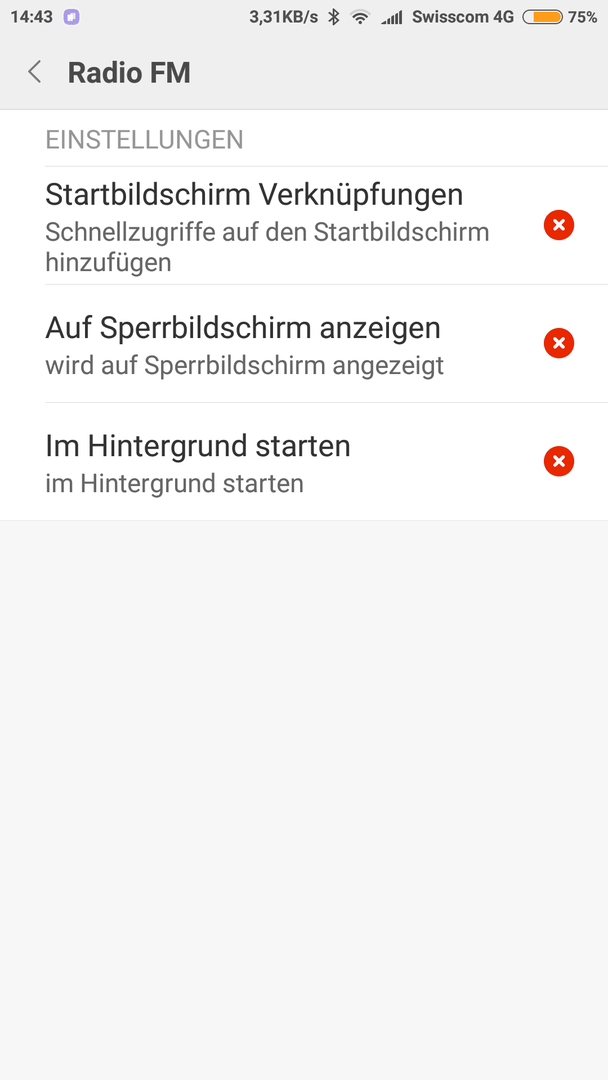The width and height of the screenshot is (608, 1080).
Task: Open the Im Hintergrund starten row
Action: click(x=304, y=461)
